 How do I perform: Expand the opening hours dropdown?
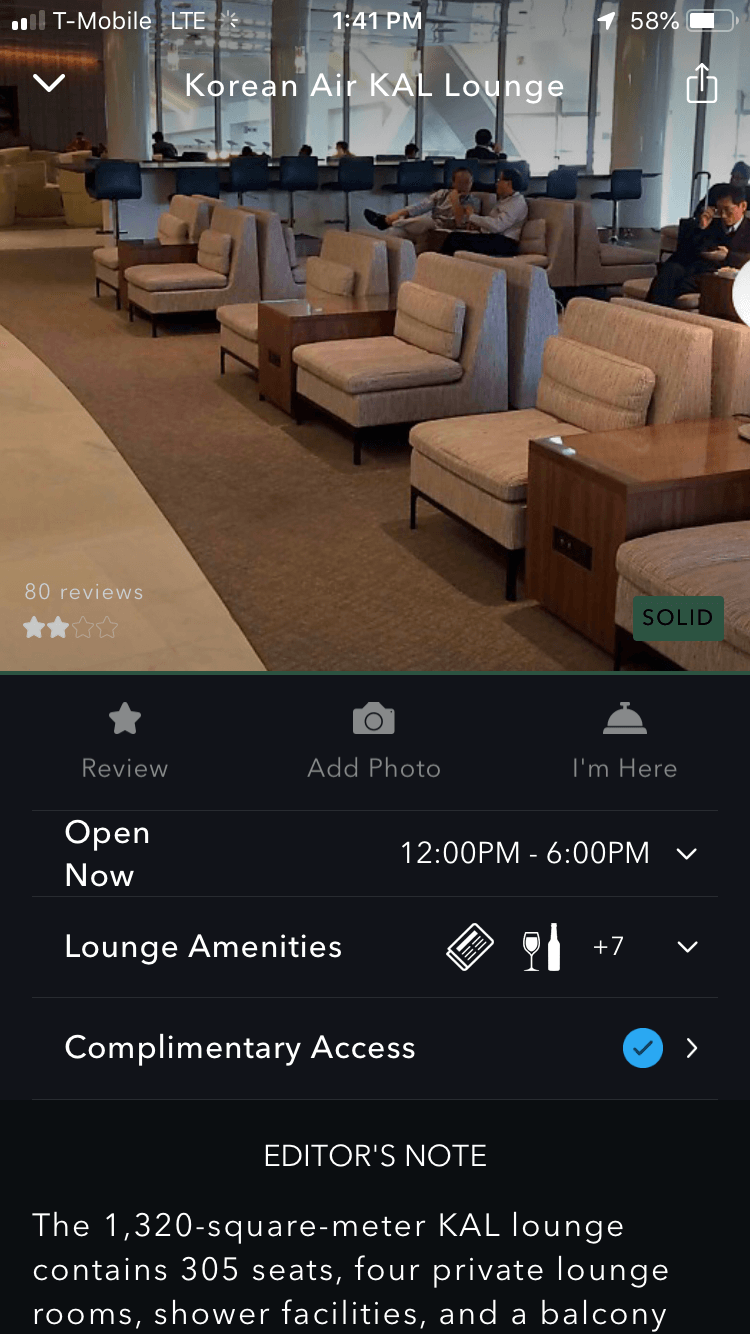688,853
